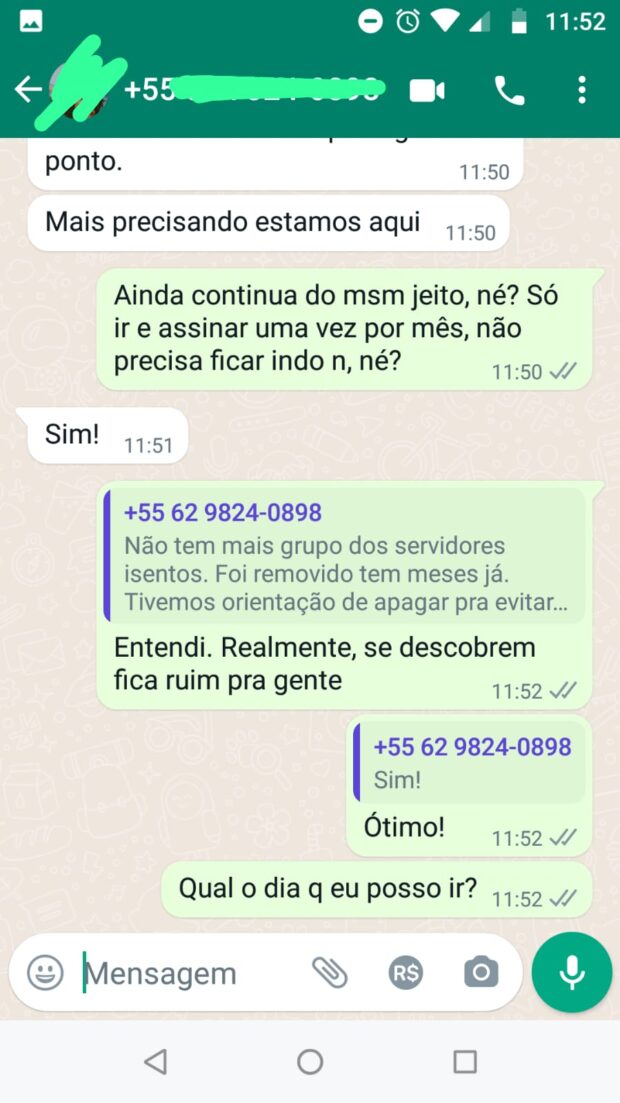Open the recent apps overview
Image resolution: width=620 pixels, height=1103 pixels.
point(464,1061)
